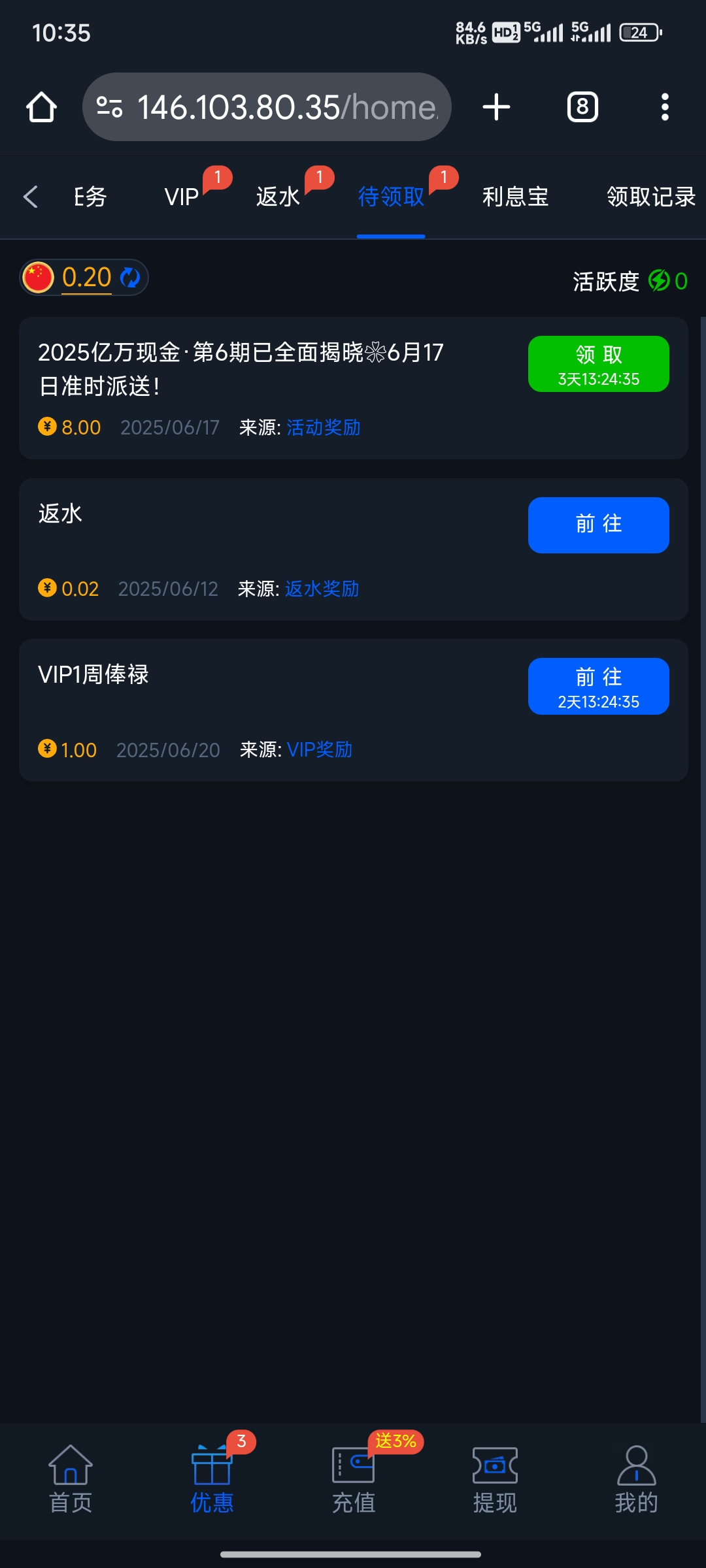Claim the 8.00 activity reward with 领取
Viewport: 706px width, 1568px height.
pos(598,364)
